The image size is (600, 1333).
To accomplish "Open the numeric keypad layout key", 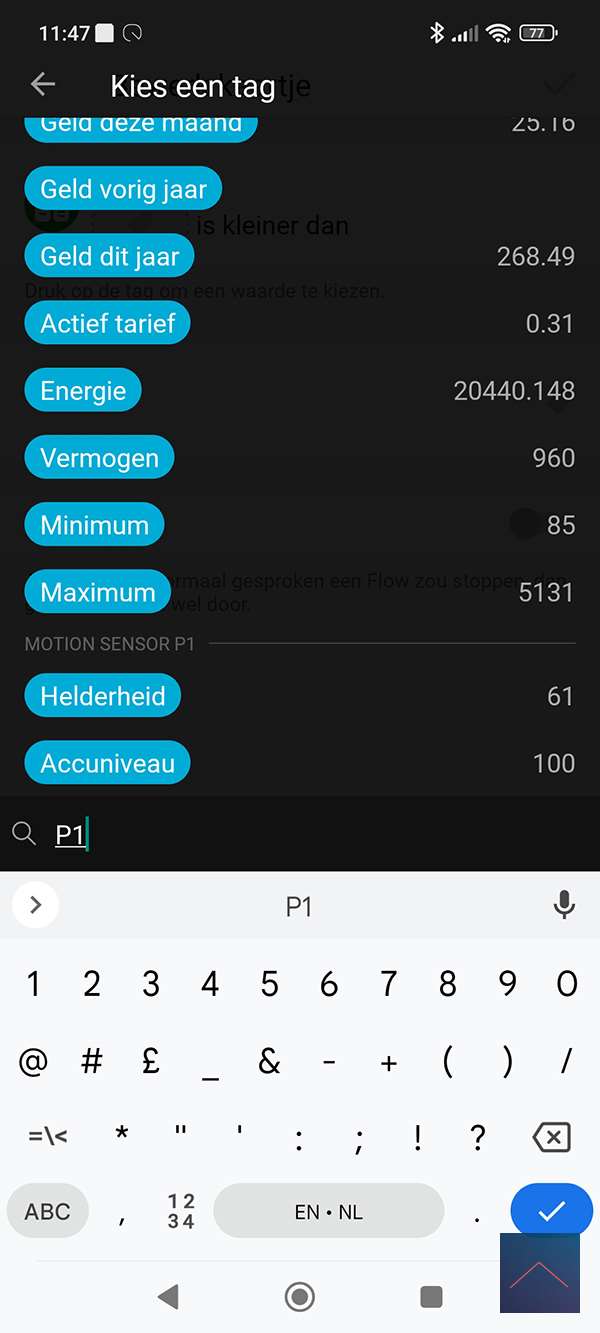I will (x=181, y=1211).
